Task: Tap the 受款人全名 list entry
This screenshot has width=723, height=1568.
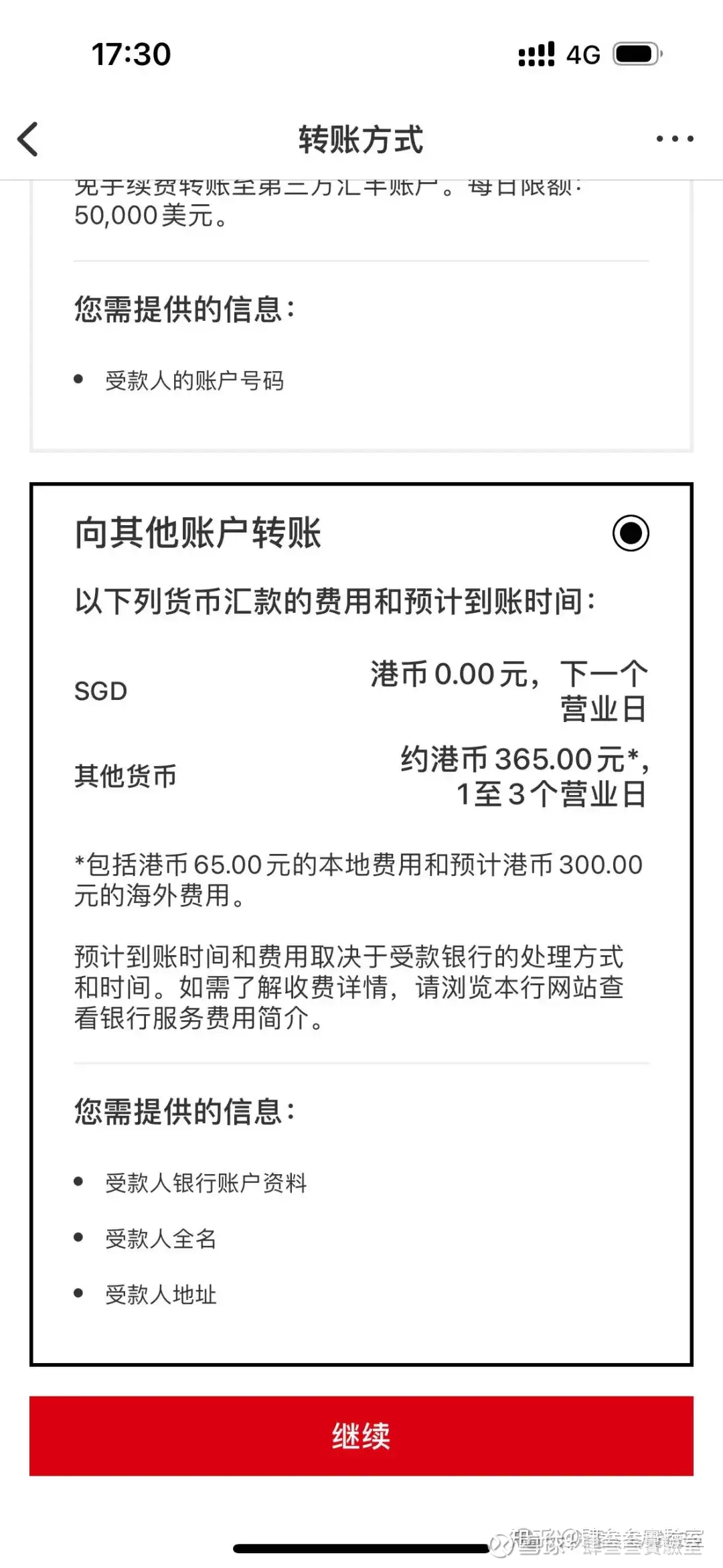Action: tap(161, 1238)
